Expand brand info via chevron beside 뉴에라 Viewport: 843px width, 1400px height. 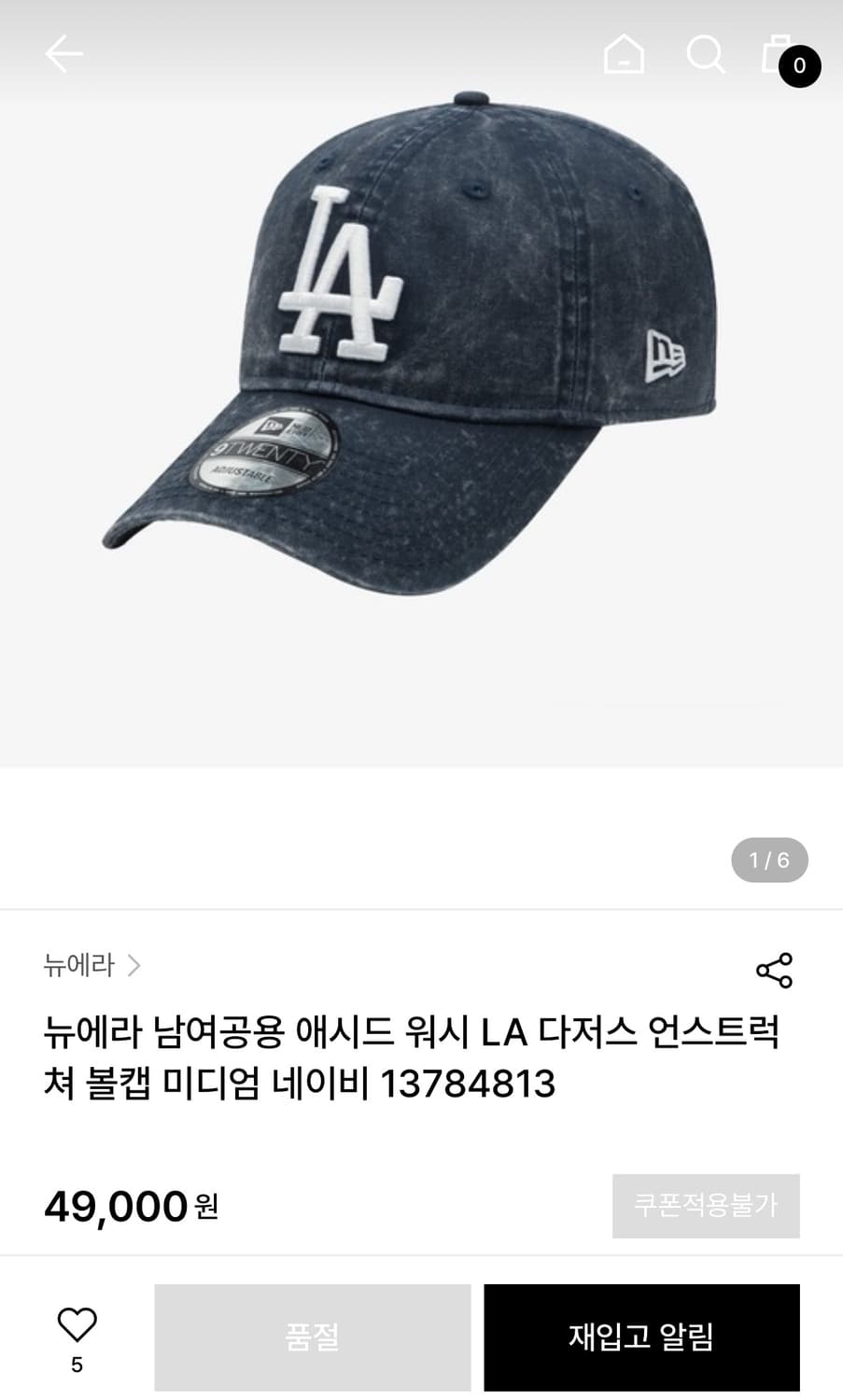pyautogui.click(x=136, y=966)
